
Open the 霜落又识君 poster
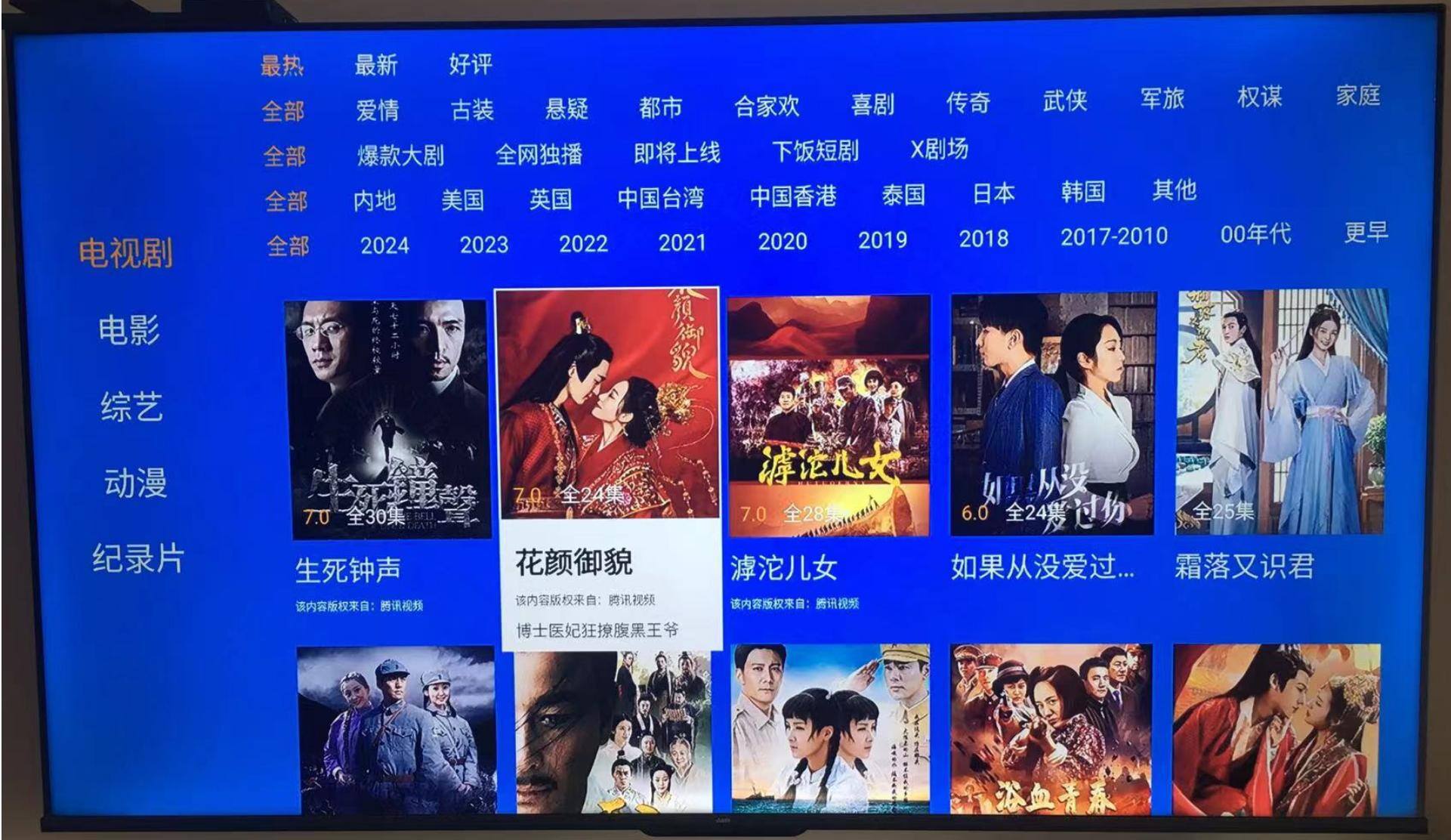(1280, 412)
